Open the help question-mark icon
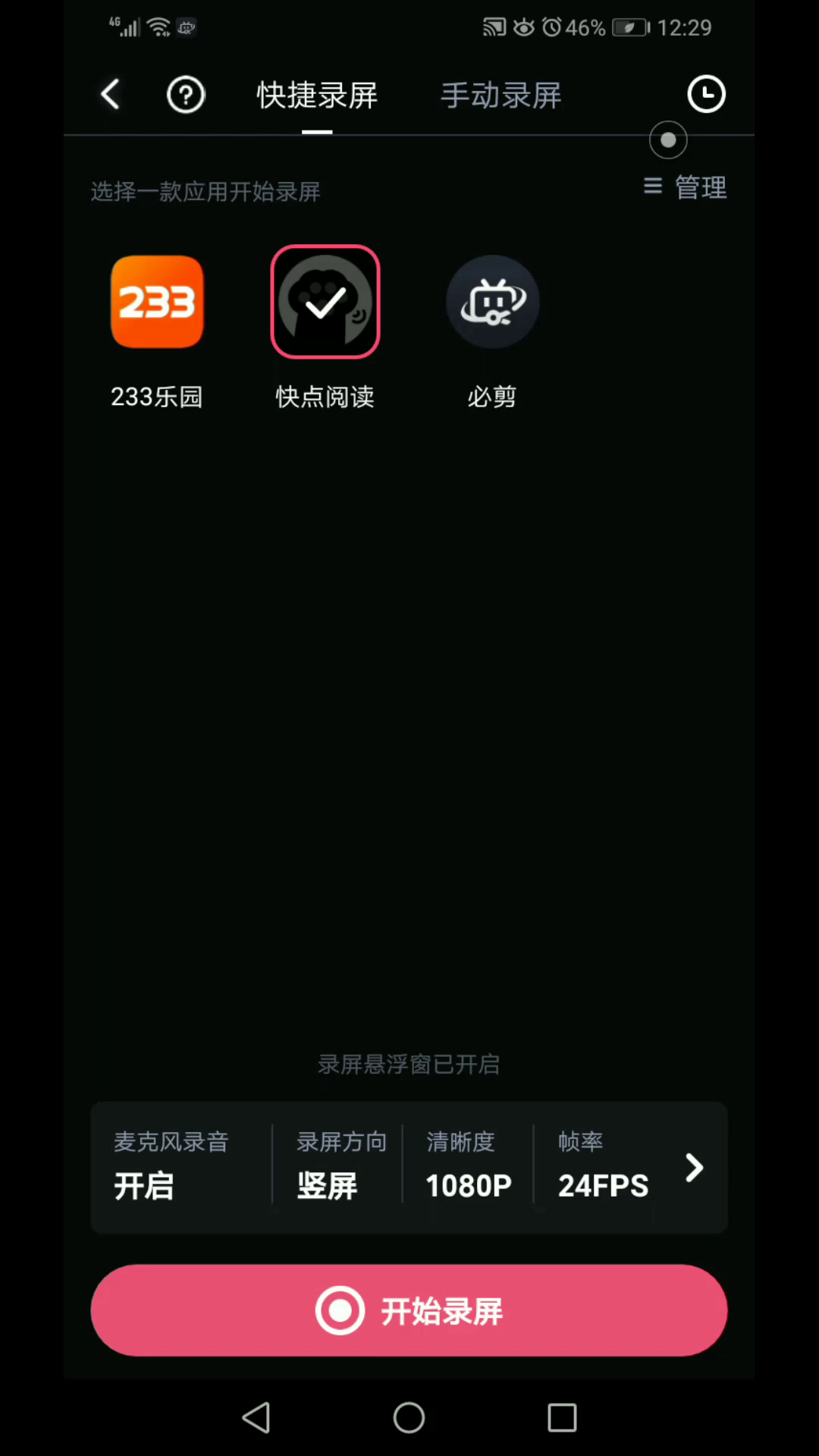Screen dimensions: 819x1456 (186, 95)
